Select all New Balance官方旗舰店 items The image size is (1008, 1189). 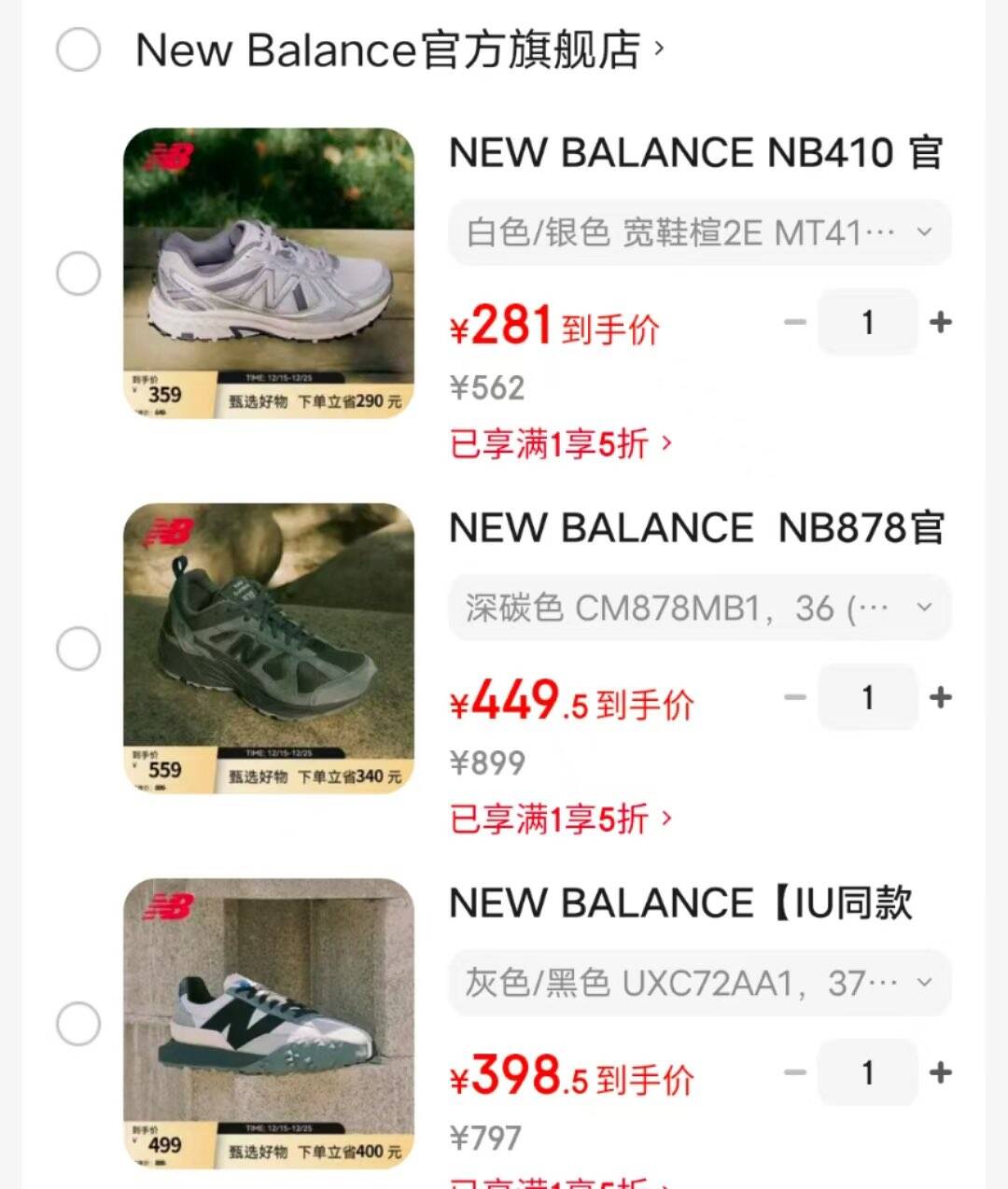(x=78, y=49)
